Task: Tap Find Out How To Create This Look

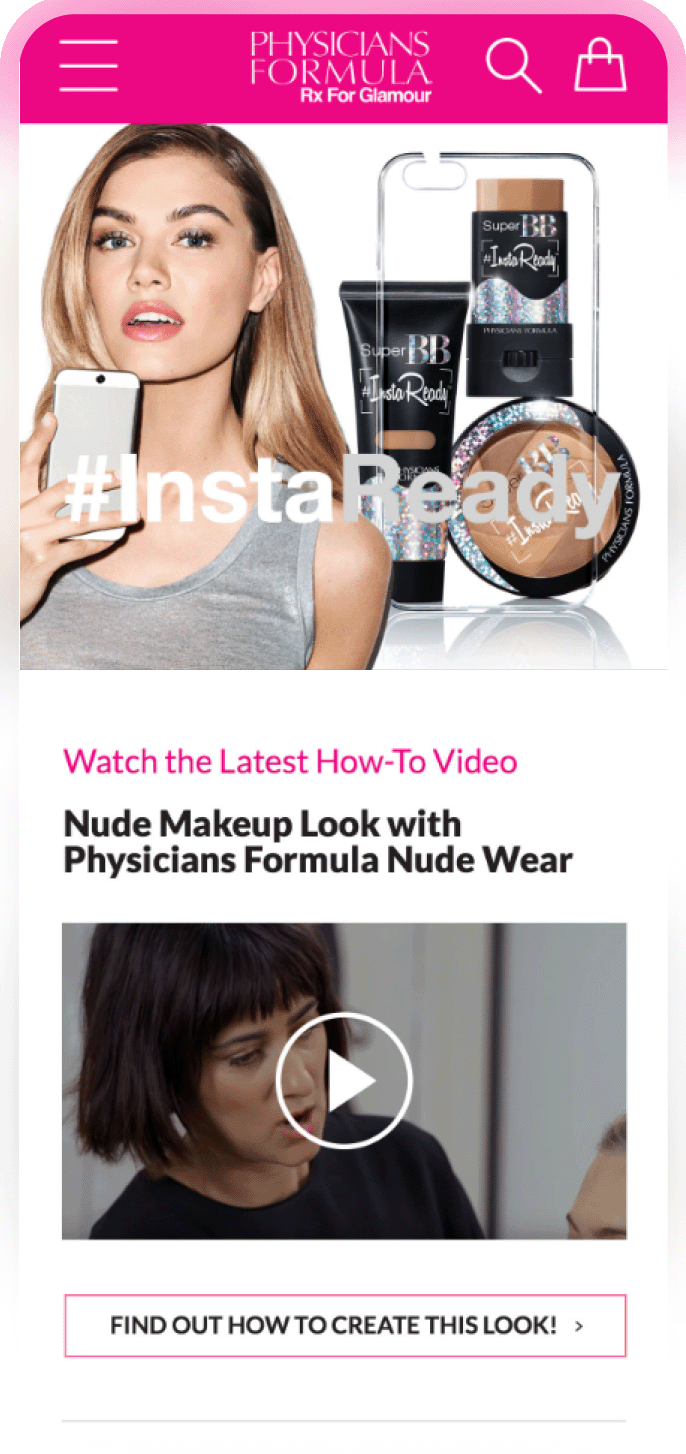Action: (x=345, y=1326)
